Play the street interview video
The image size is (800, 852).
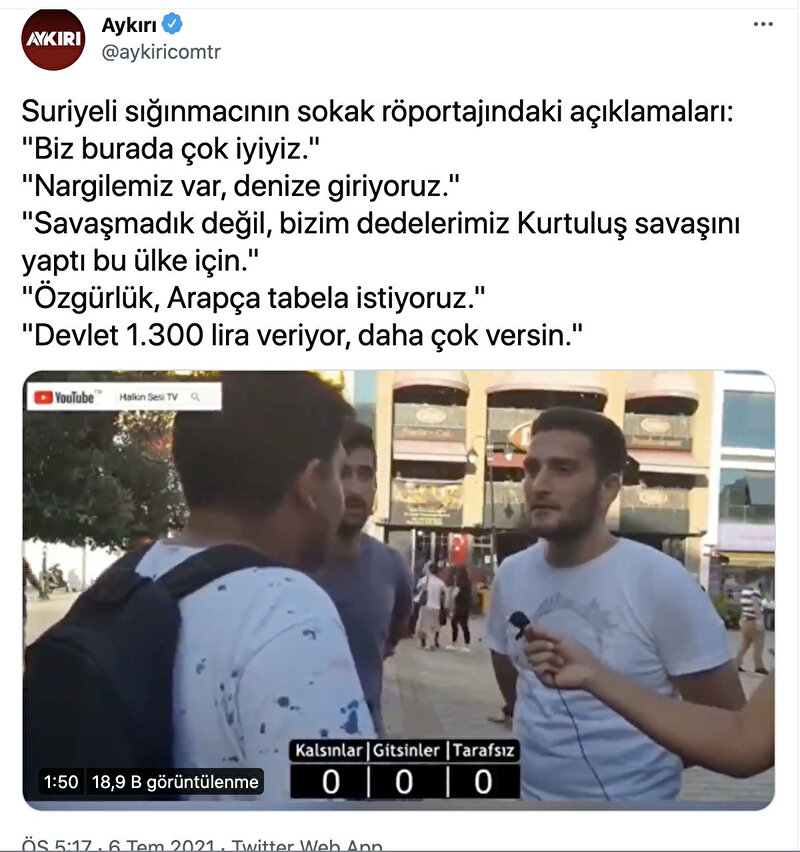point(399,588)
